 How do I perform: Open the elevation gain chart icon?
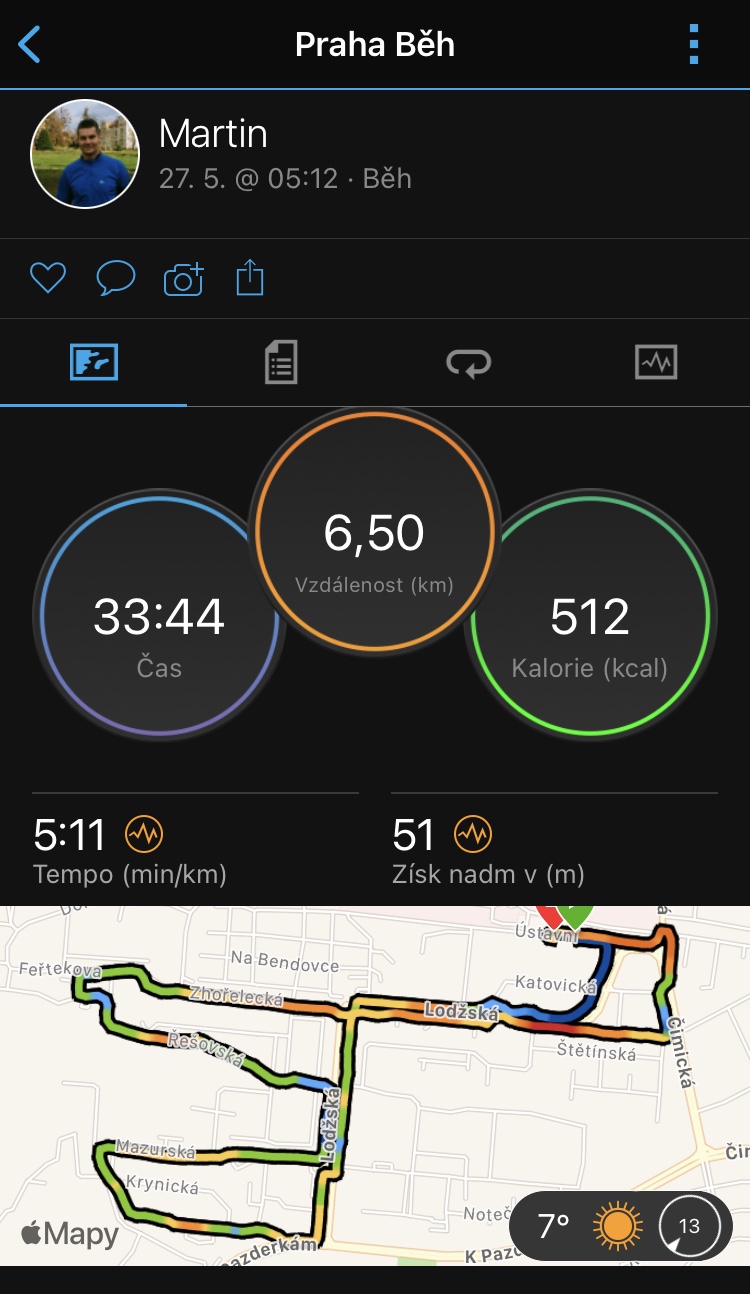pos(473,833)
